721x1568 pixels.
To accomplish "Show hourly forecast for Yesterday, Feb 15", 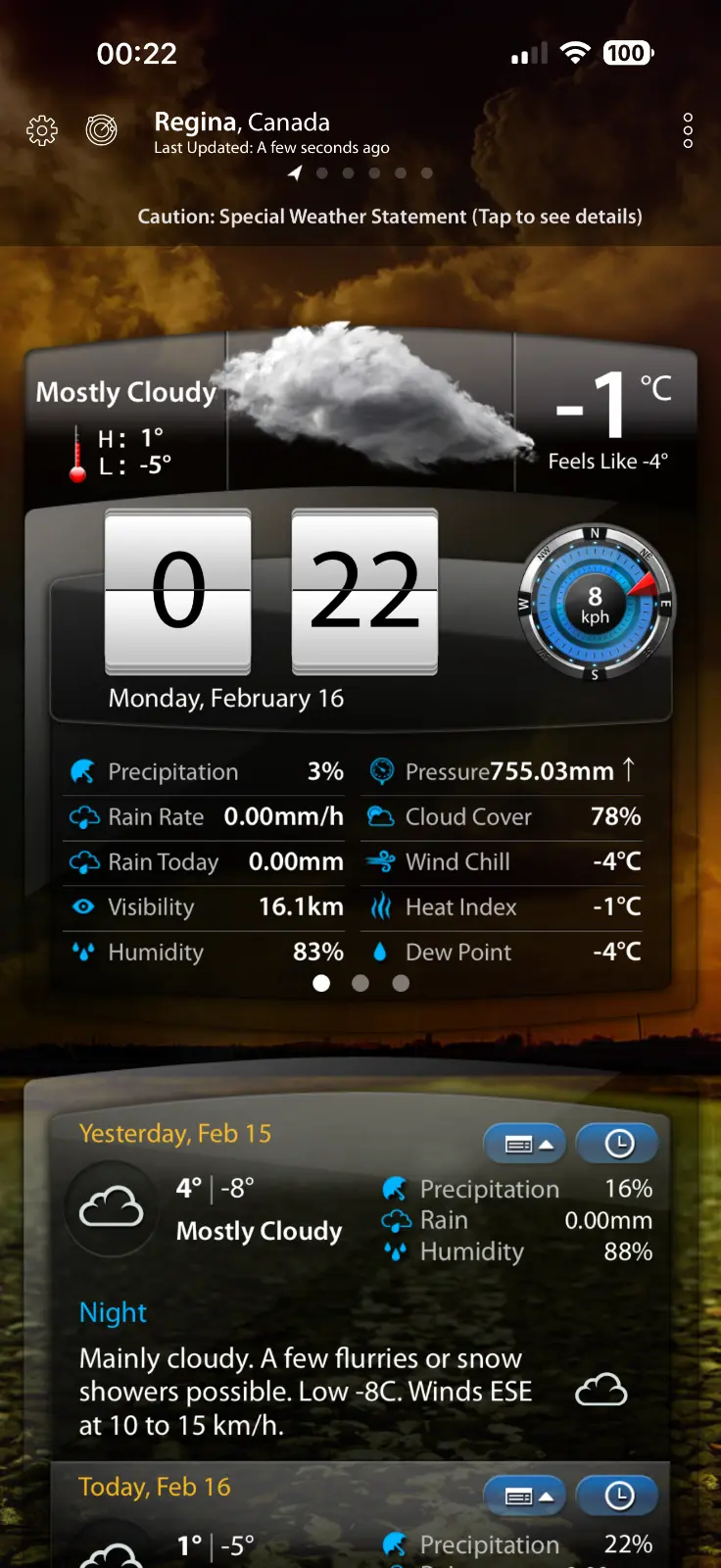I will click(x=618, y=1144).
